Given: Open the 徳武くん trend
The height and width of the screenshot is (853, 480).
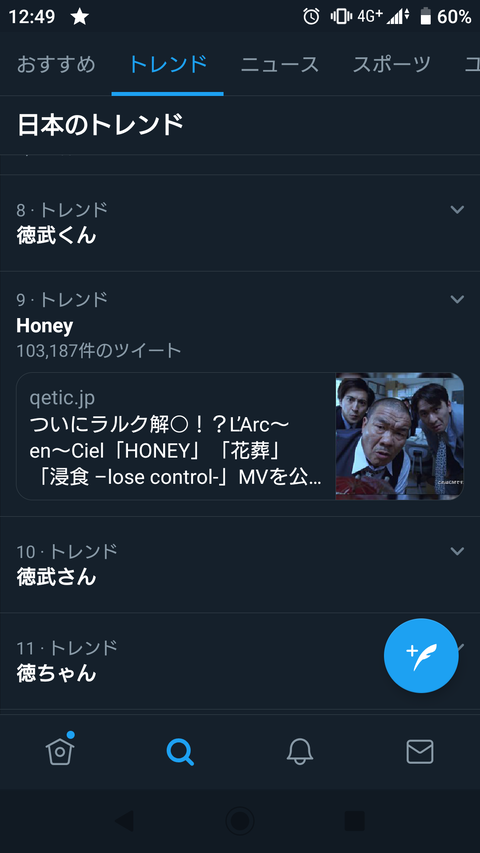Looking at the screenshot, I should click(240, 223).
